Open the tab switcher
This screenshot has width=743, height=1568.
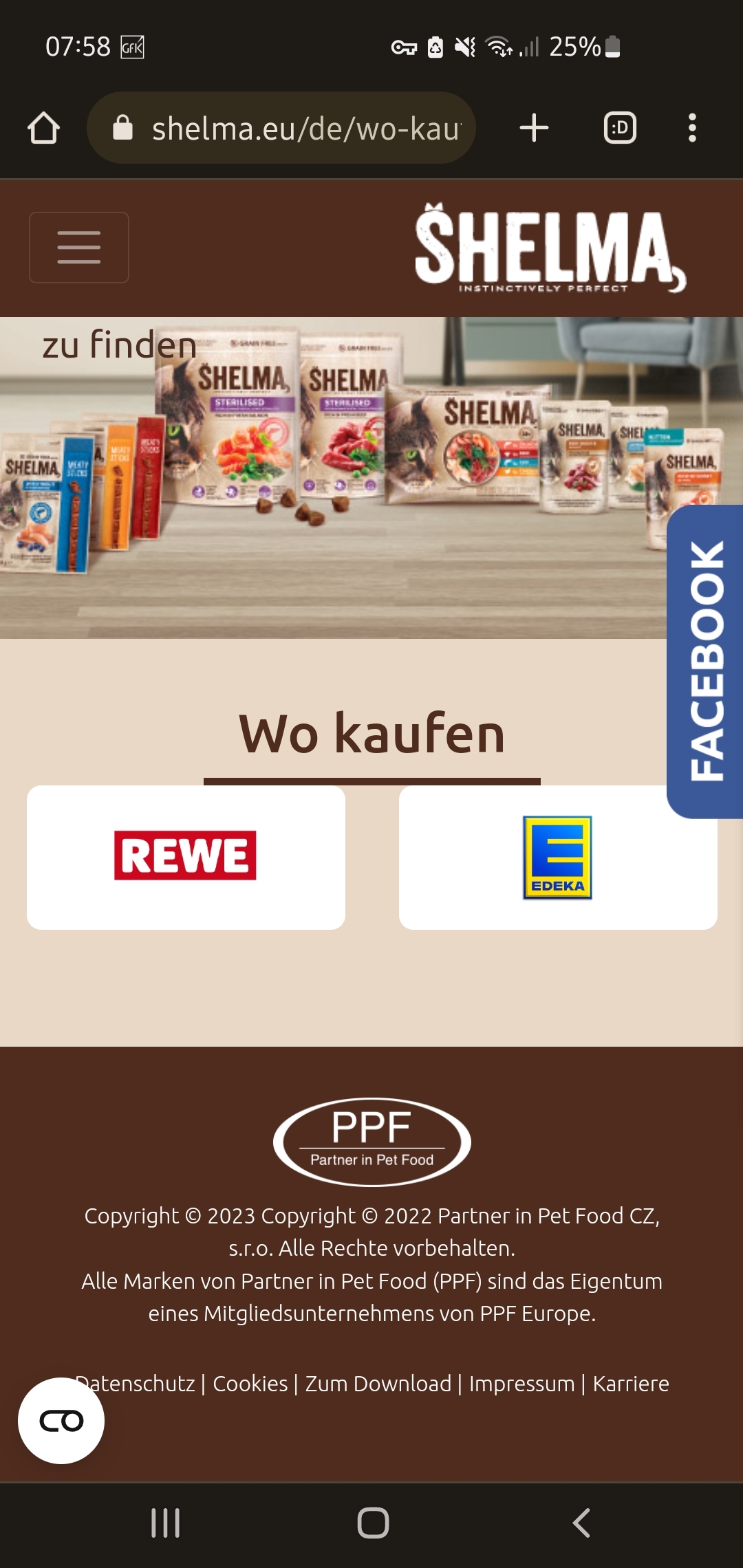point(620,128)
